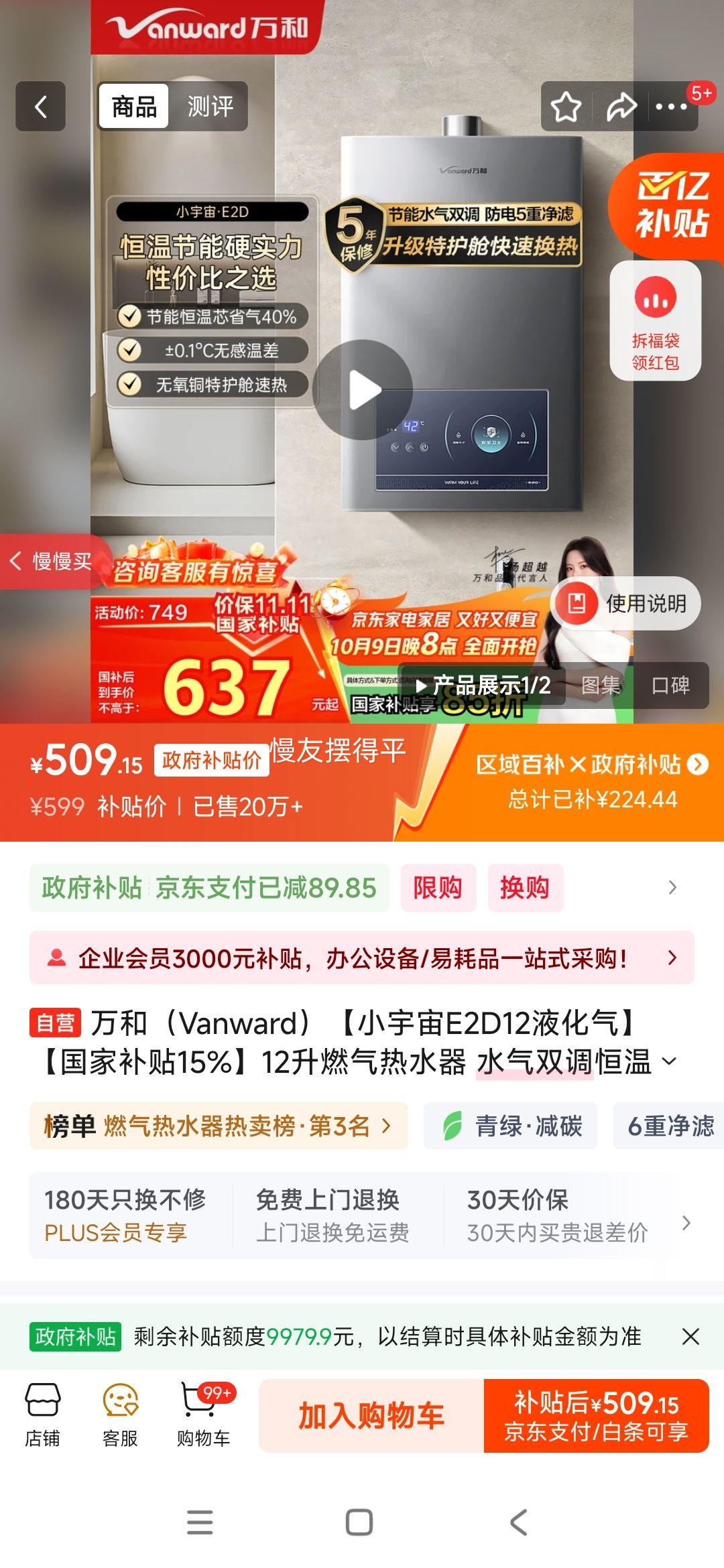Tap 加入购物车 button
724x1568 pixels.
click(x=371, y=1416)
